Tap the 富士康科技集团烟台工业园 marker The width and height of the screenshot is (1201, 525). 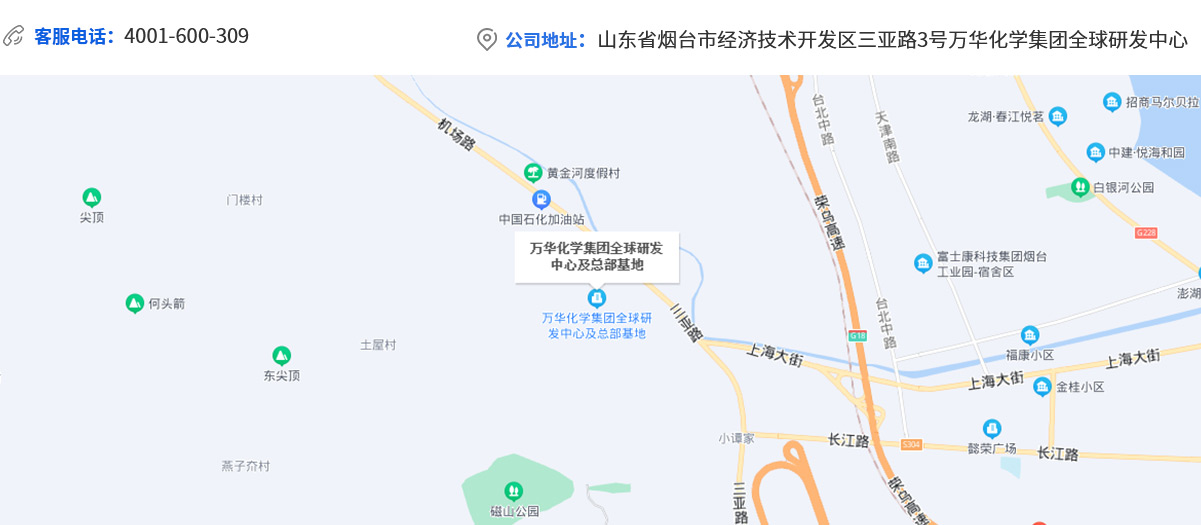(x=923, y=263)
